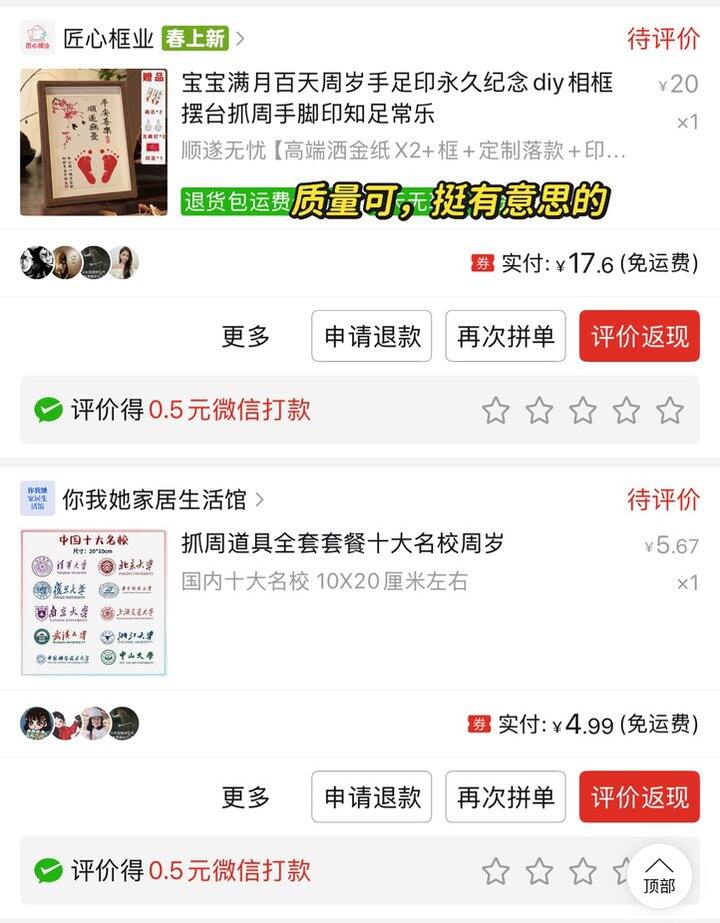Open the 抓周道具十大名校 product

(343, 544)
